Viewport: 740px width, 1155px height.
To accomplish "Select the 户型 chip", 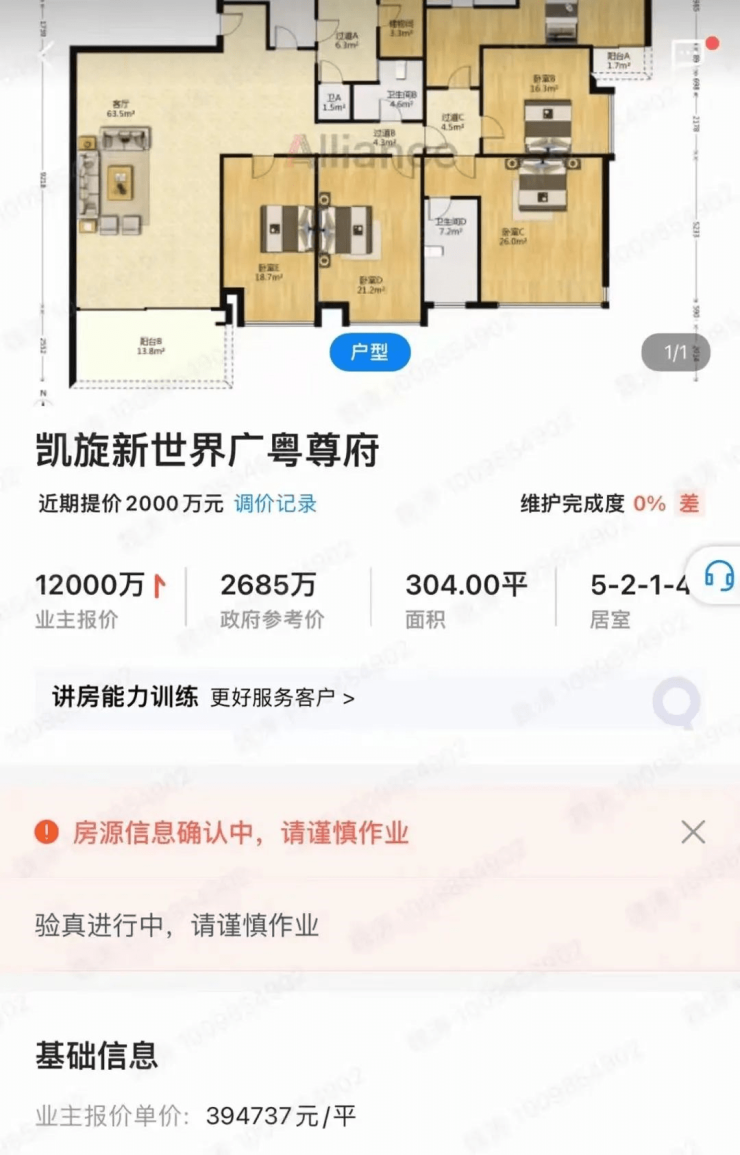I will tap(369, 352).
